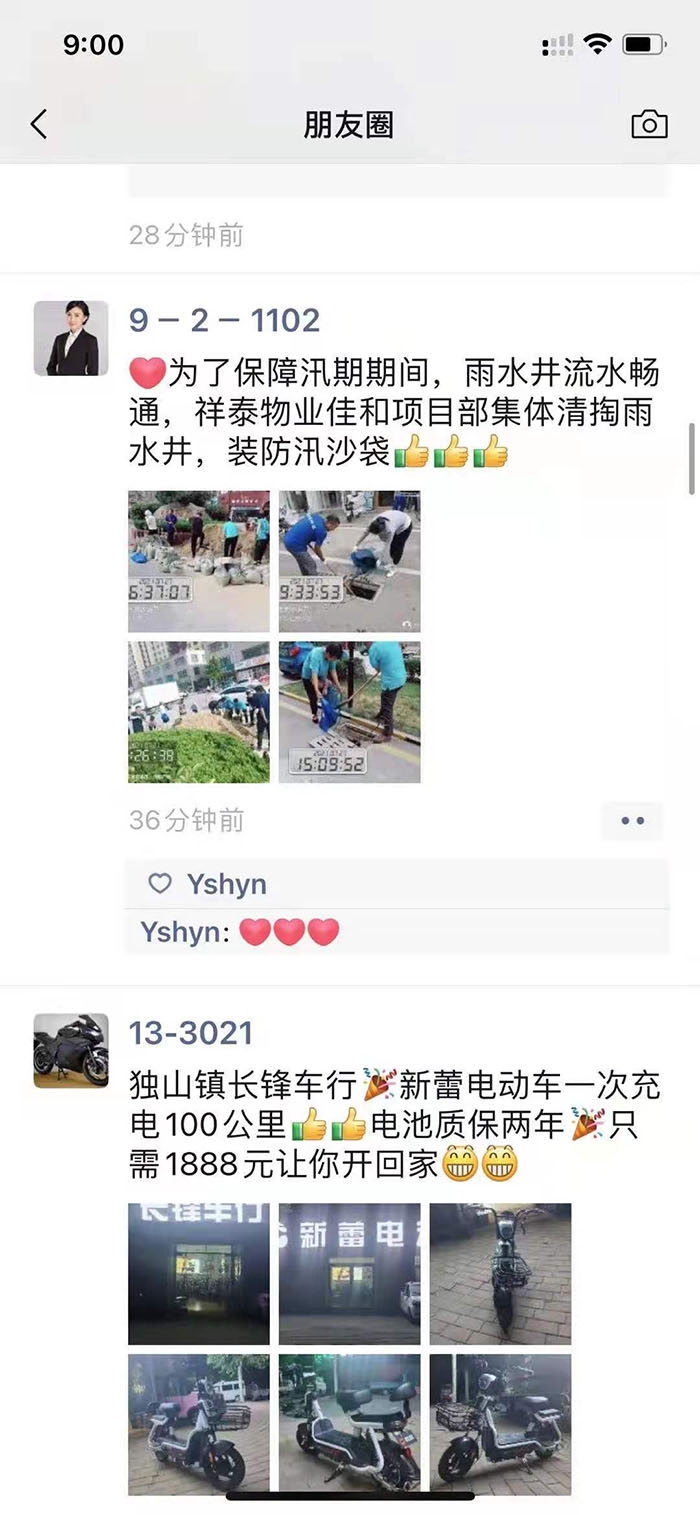Open the username link 9 – 2 – 1102

coord(224,320)
